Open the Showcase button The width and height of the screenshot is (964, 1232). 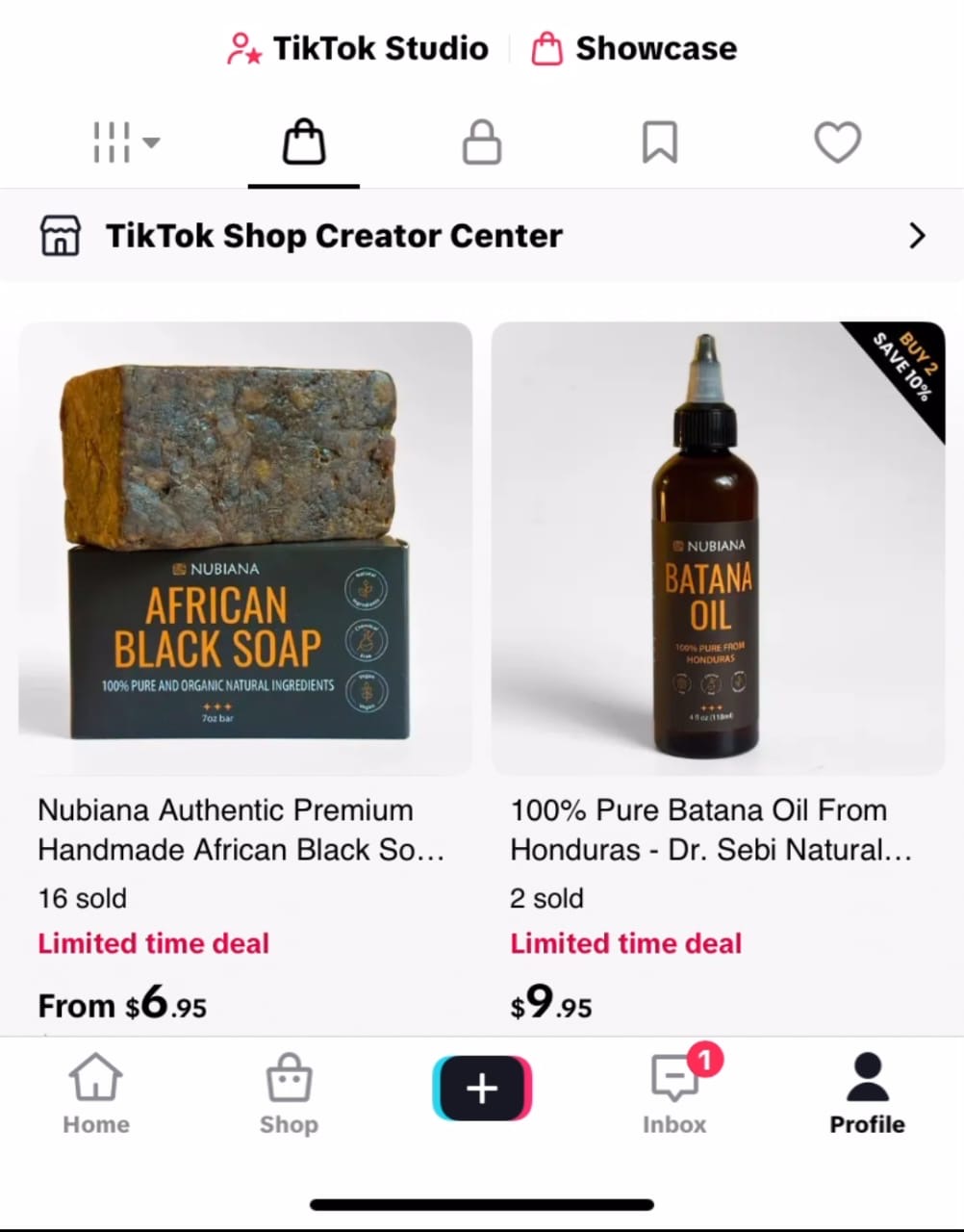tap(634, 48)
